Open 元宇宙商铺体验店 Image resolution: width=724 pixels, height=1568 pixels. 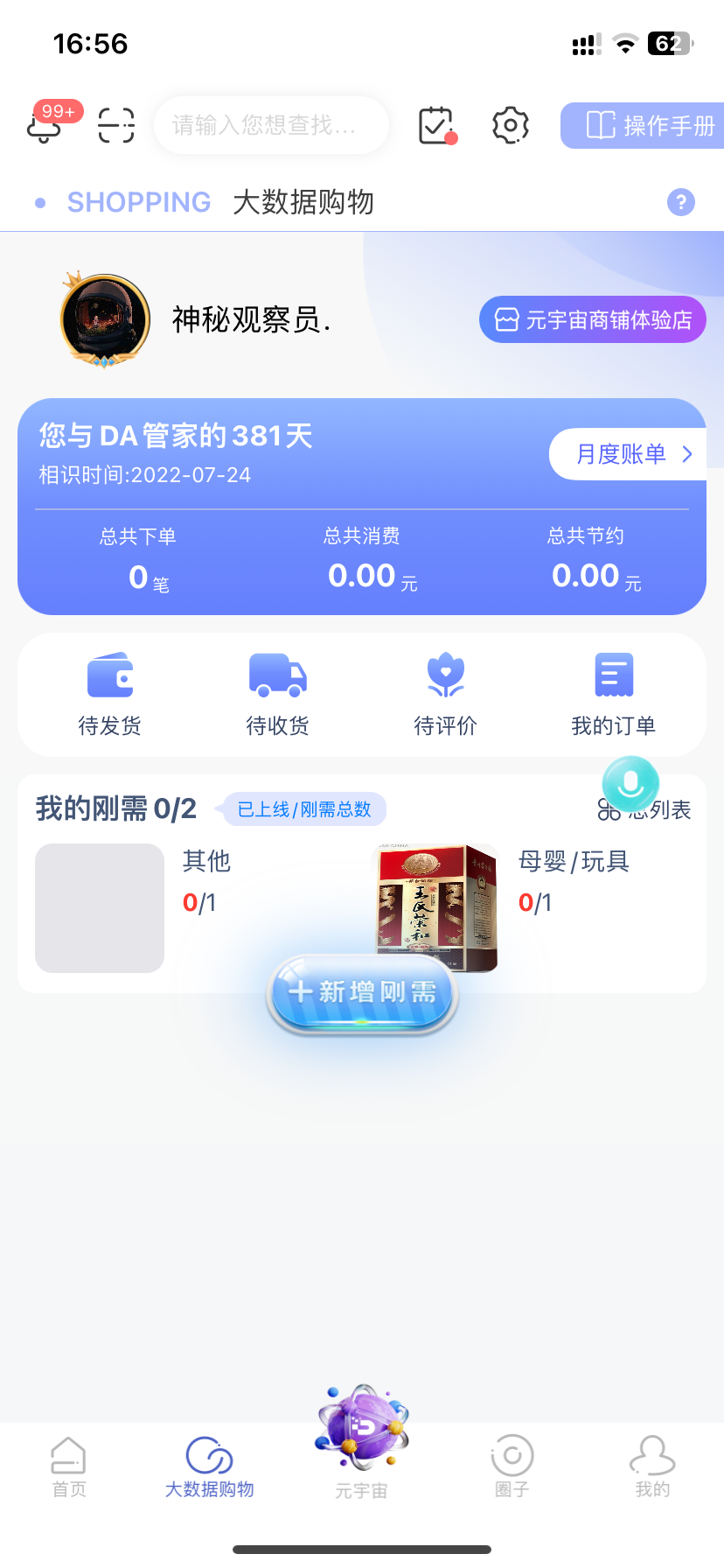point(592,320)
